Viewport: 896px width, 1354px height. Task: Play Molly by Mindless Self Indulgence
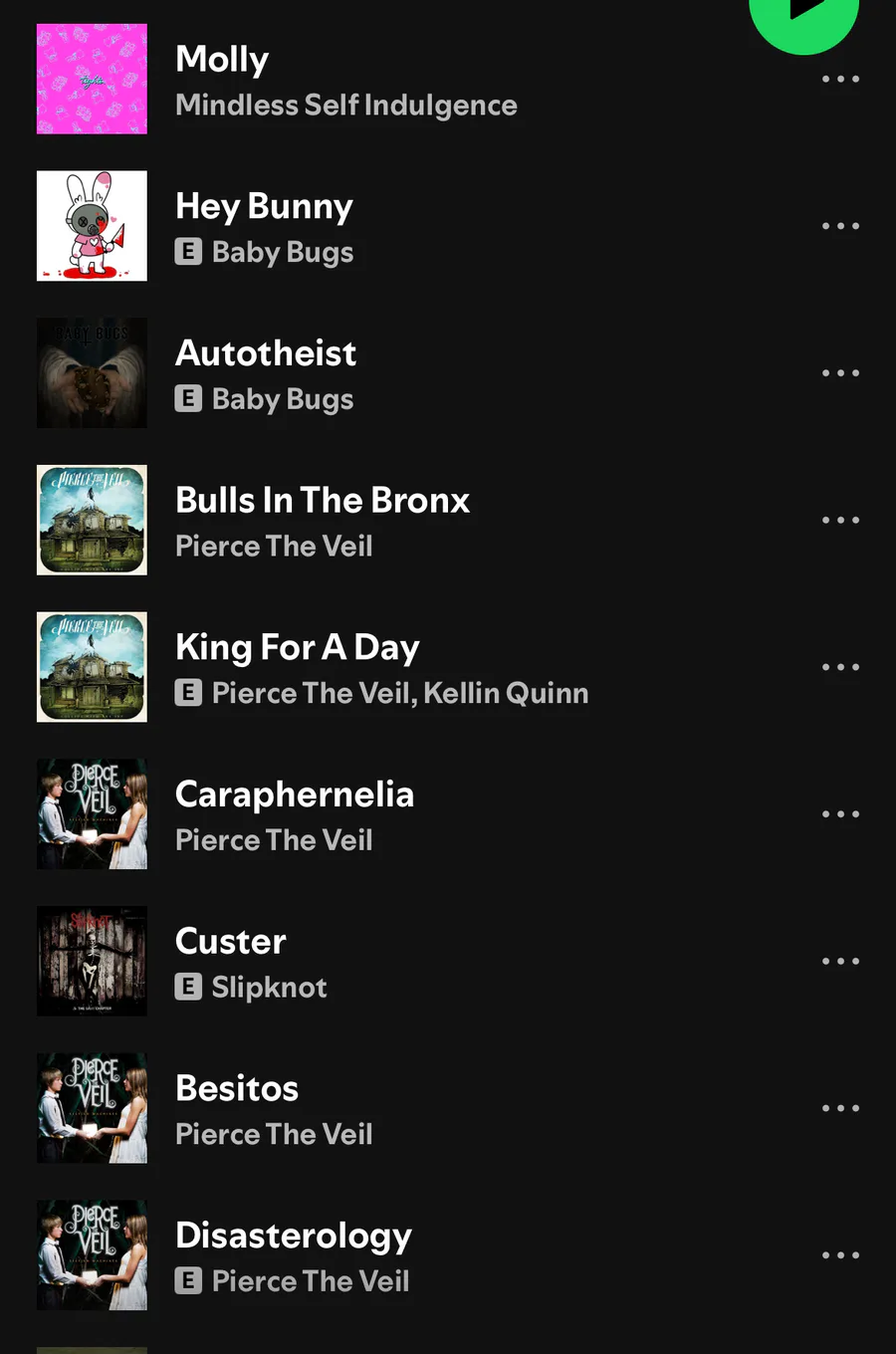(344, 80)
